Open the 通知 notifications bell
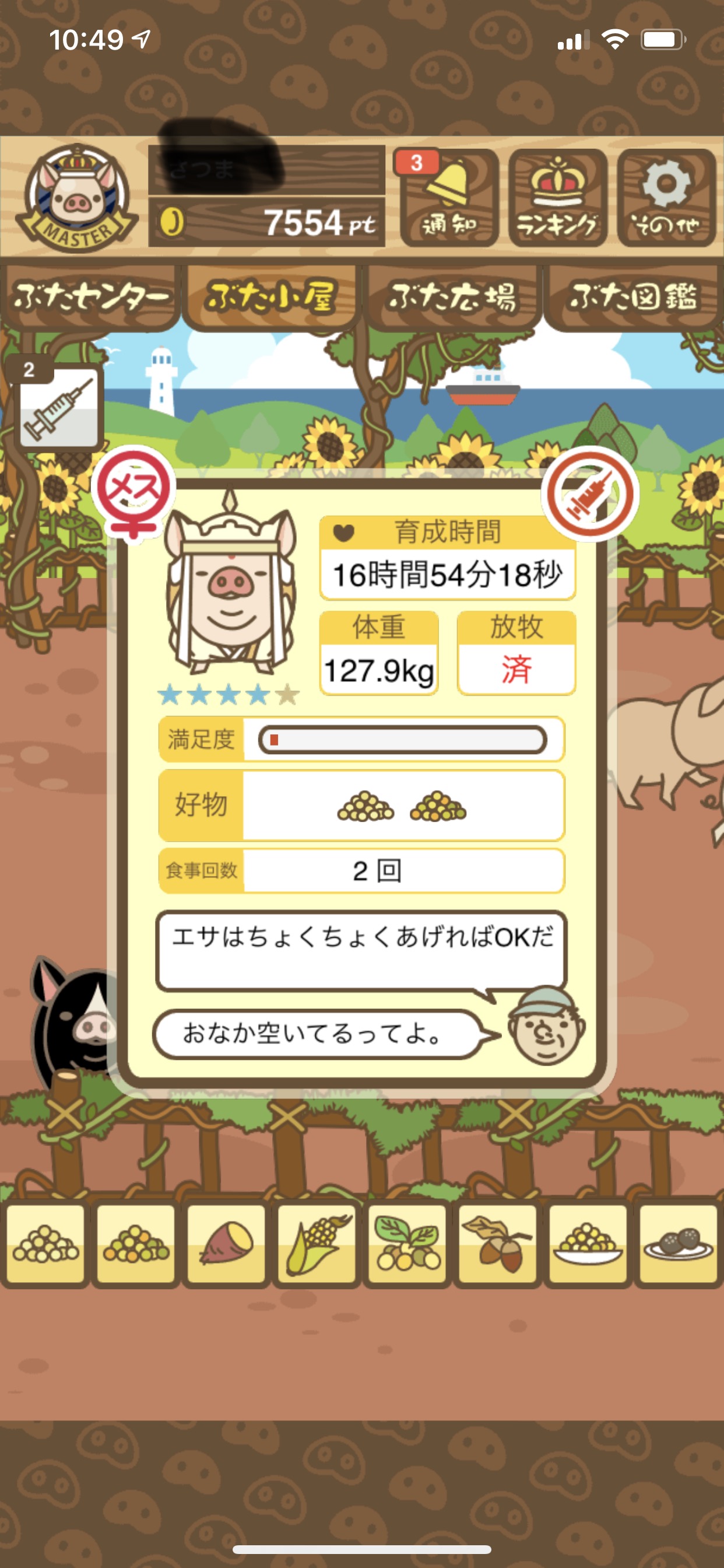Screen dimensions: 724x1568 click(449, 197)
